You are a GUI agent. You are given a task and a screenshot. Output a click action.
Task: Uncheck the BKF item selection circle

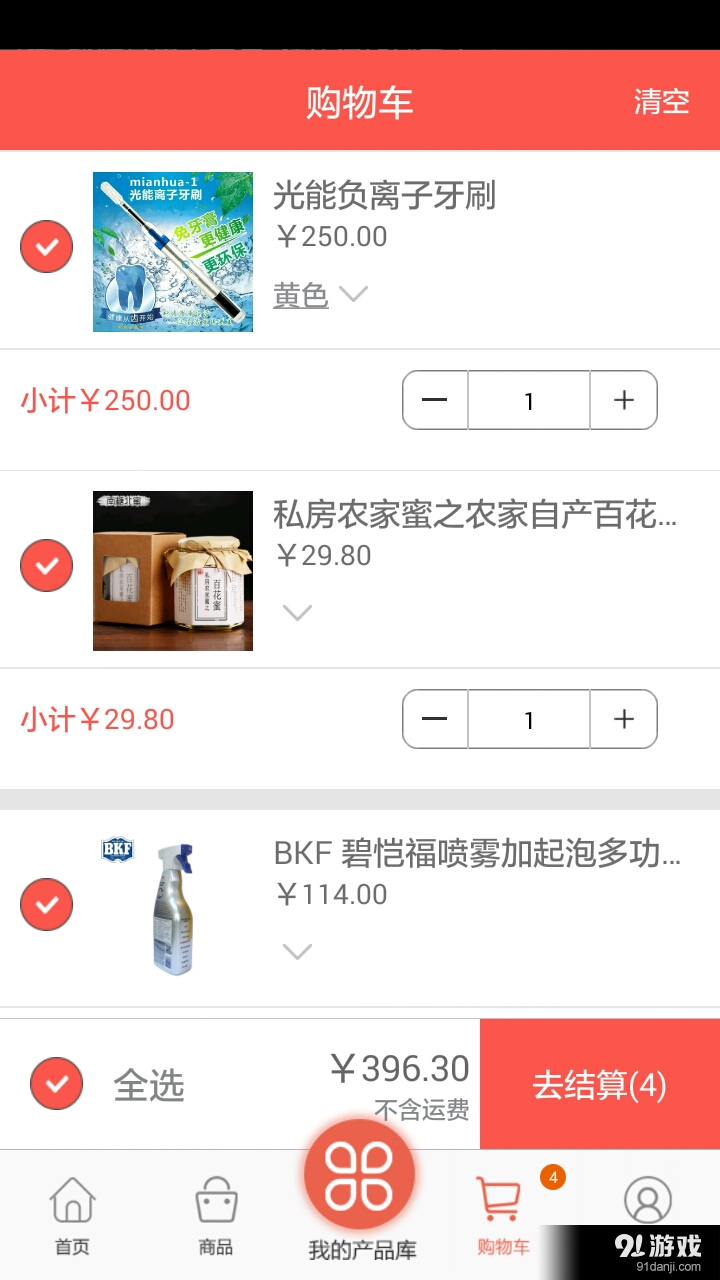46,904
